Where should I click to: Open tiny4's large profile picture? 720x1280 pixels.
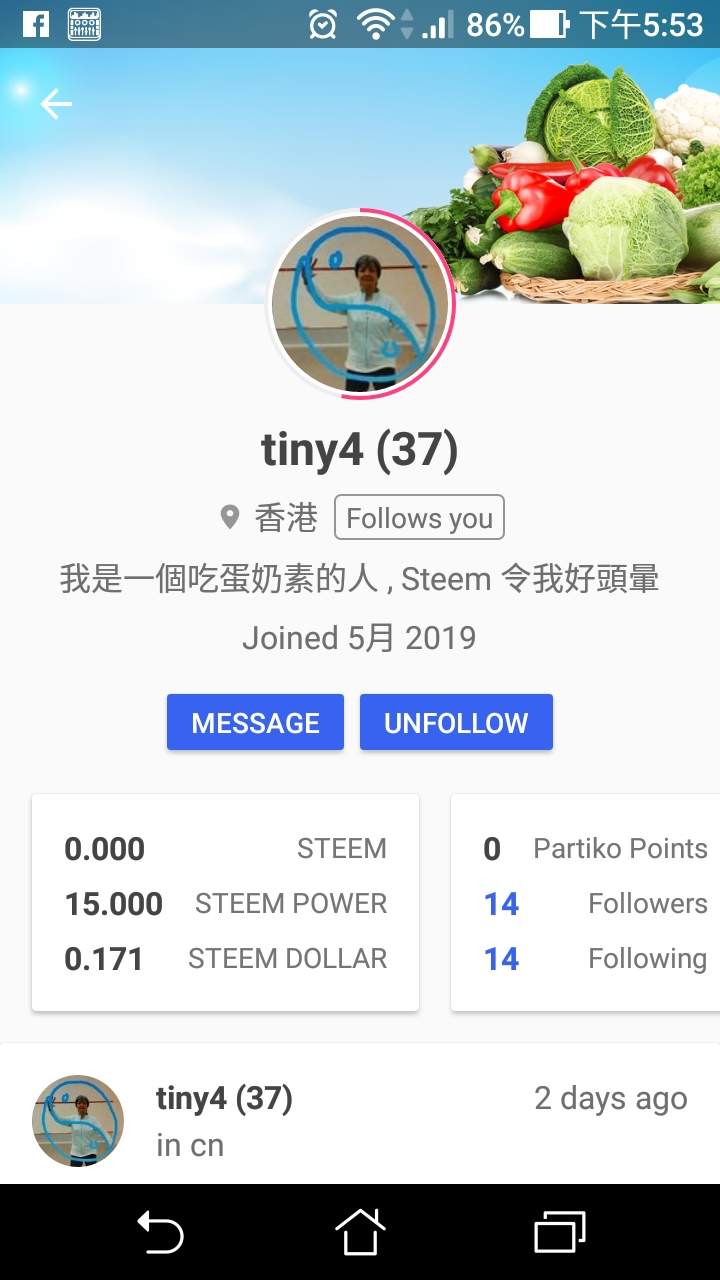tap(360, 304)
